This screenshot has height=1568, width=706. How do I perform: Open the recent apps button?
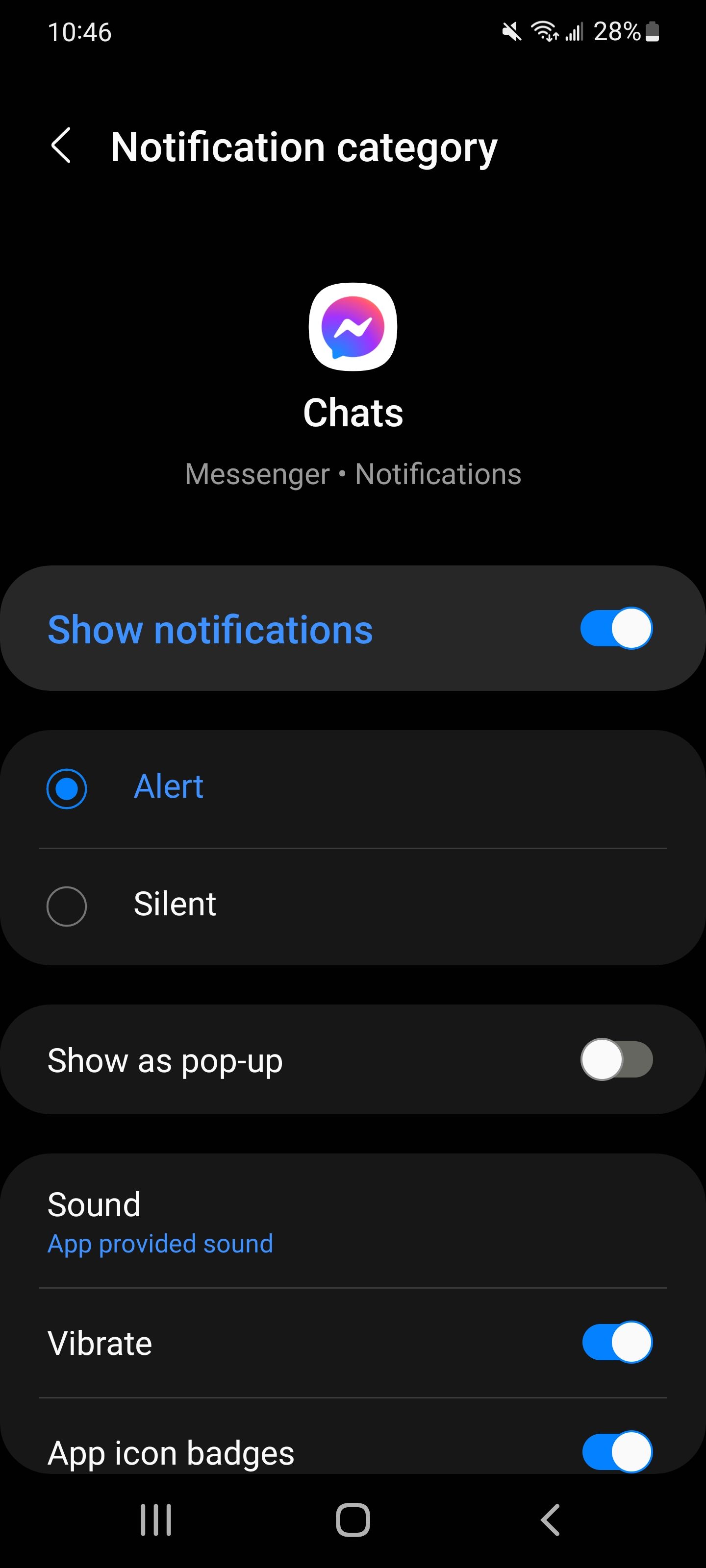coord(156,1519)
